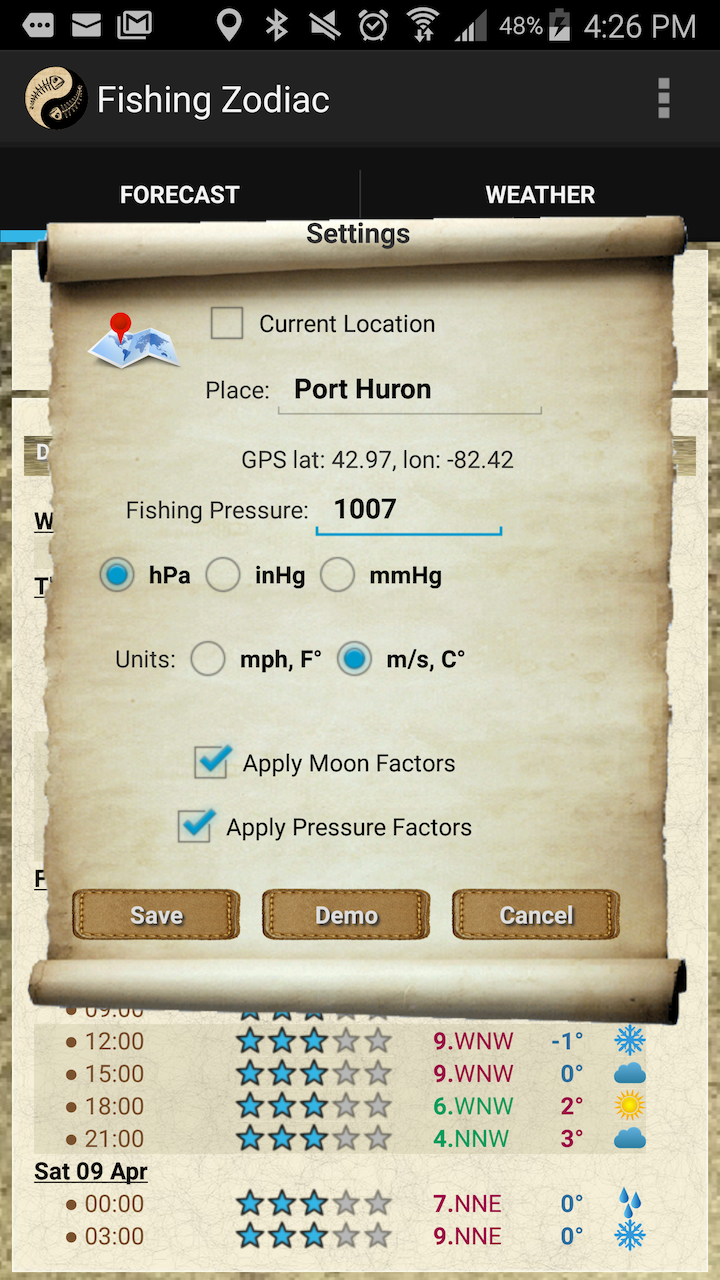Switch to the WEATHER tab
The image size is (720, 1280).
coord(540,194)
